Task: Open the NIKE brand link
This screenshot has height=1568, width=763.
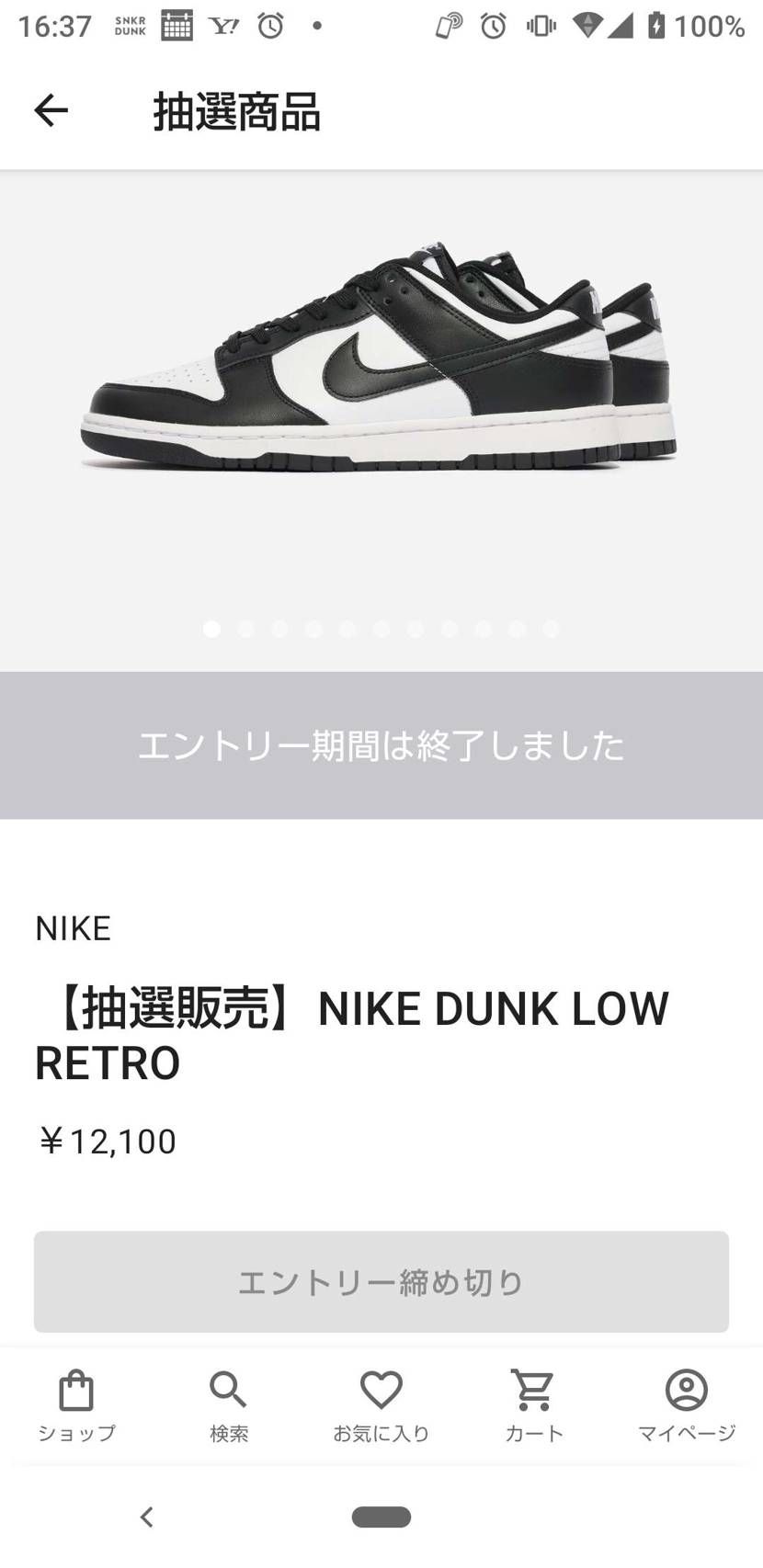Action: click(72, 927)
